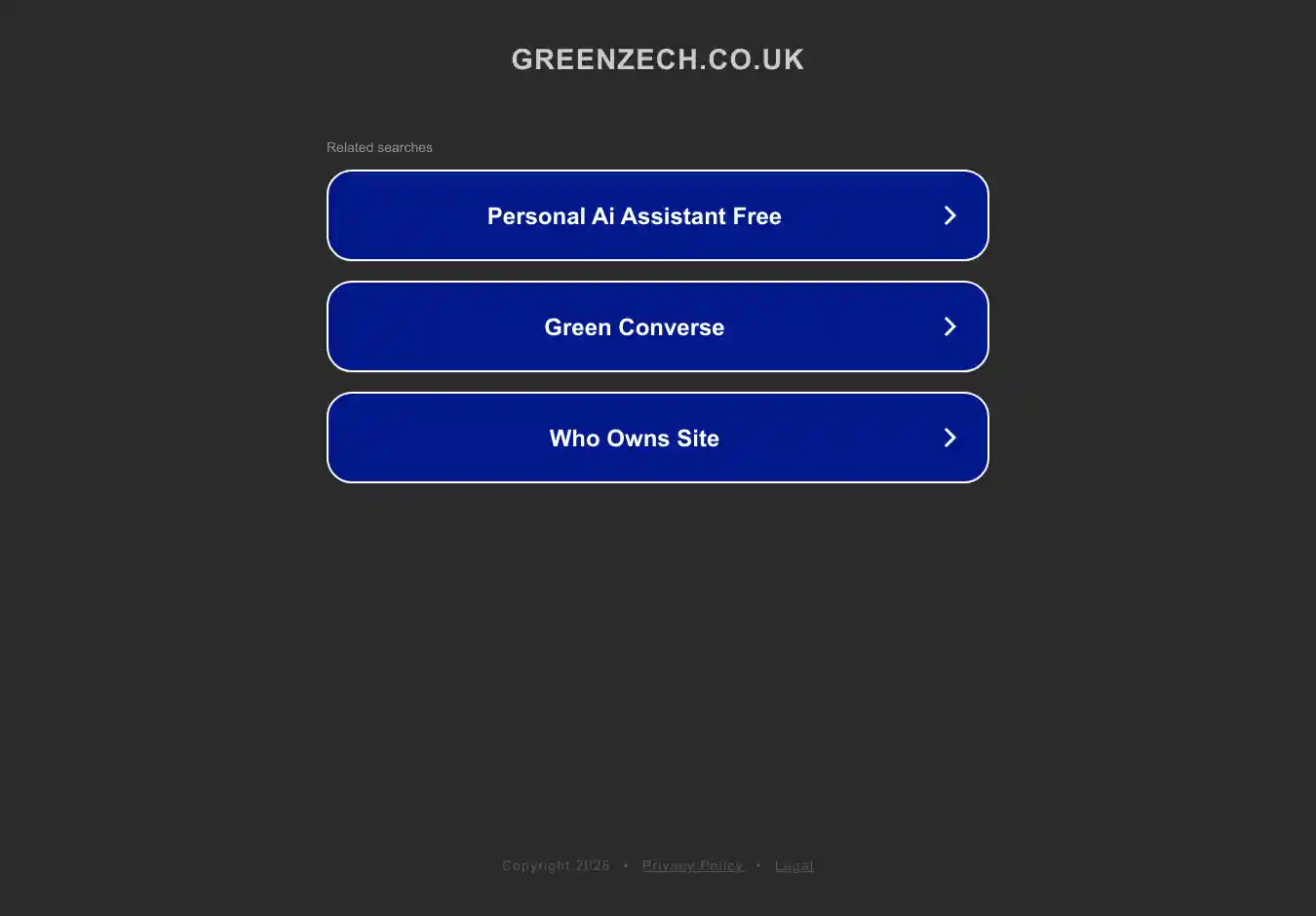The width and height of the screenshot is (1316, 916).
Task: Open the Personal Ai Assistant Free search
Action: click(x=657, y=215)
